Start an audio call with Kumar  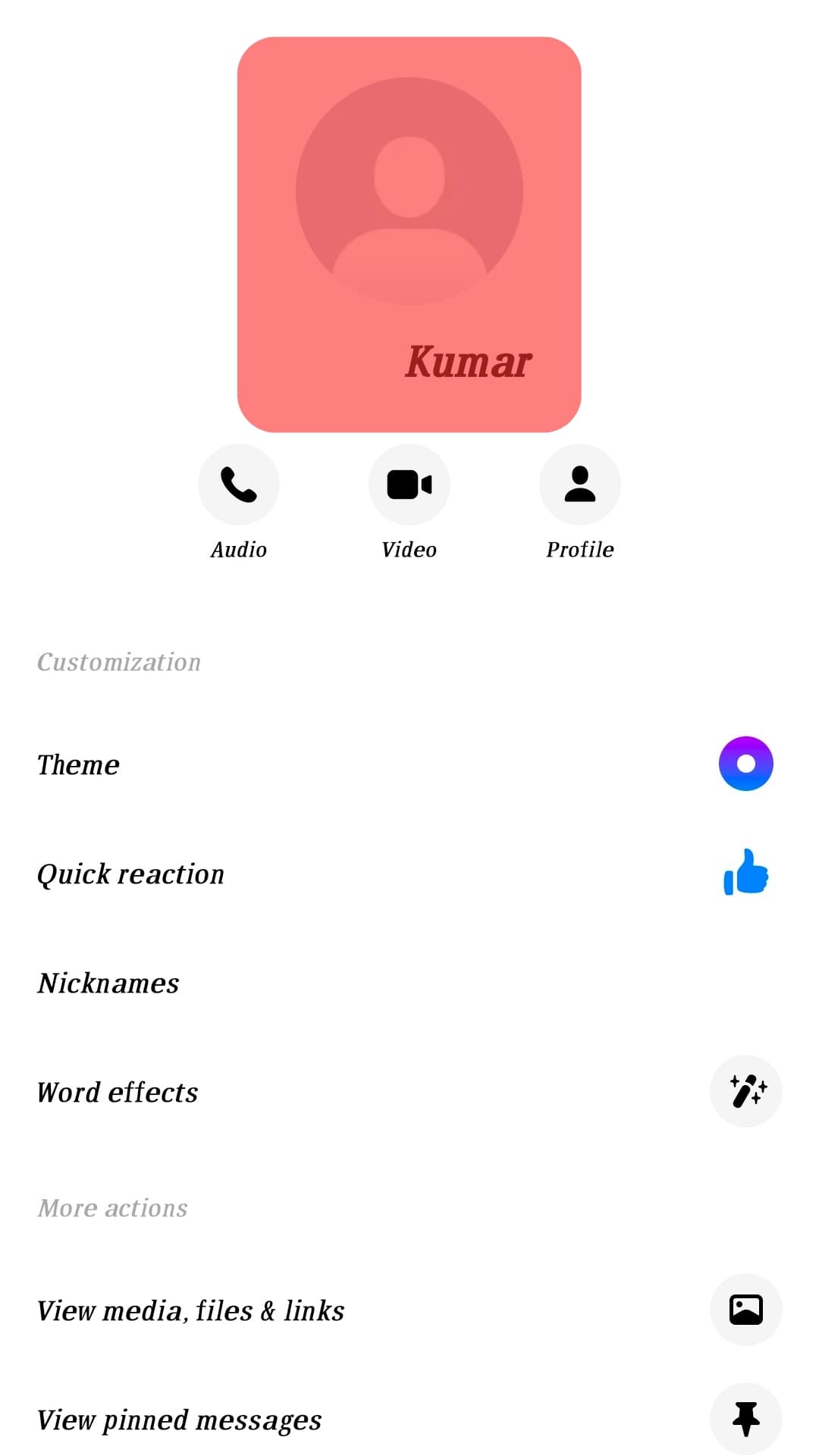(238, 485)
